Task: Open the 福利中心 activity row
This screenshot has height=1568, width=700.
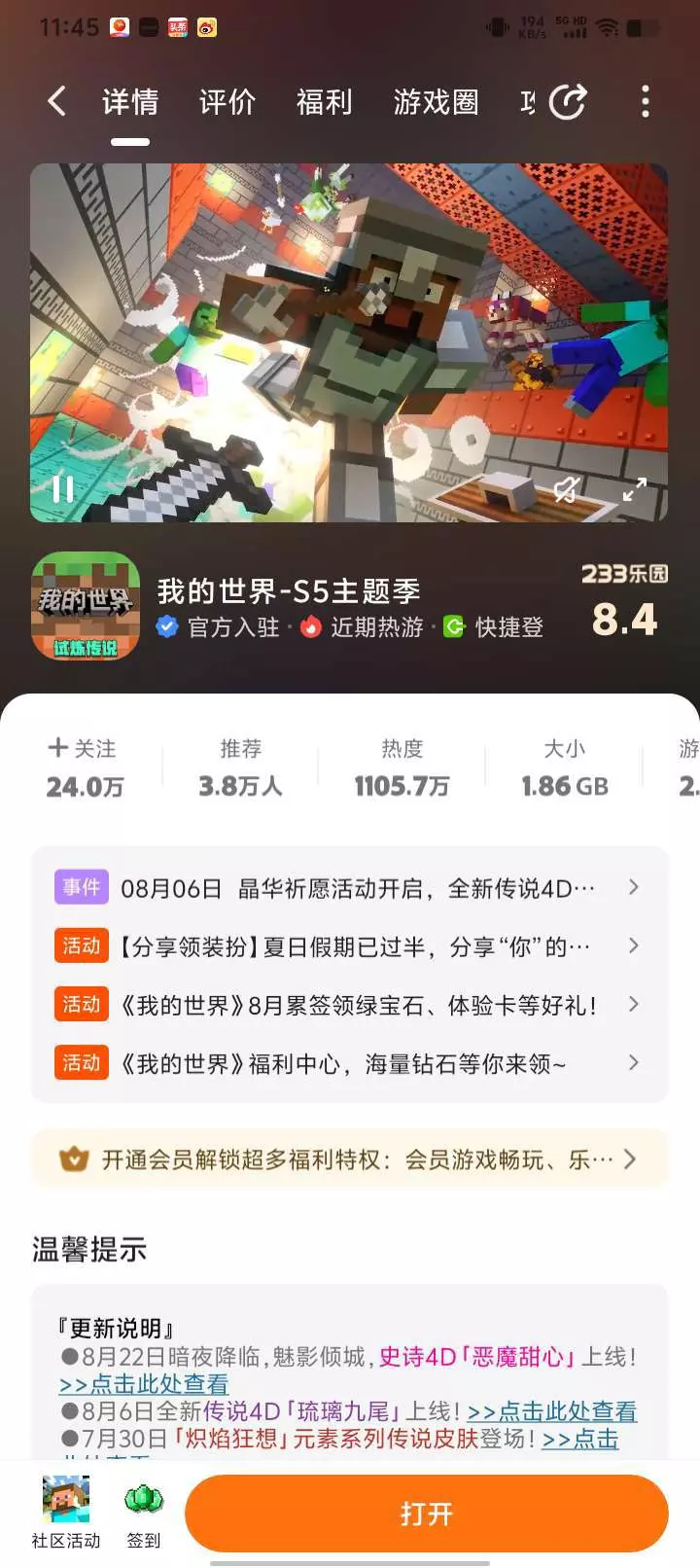Action: click(350, 1062)
